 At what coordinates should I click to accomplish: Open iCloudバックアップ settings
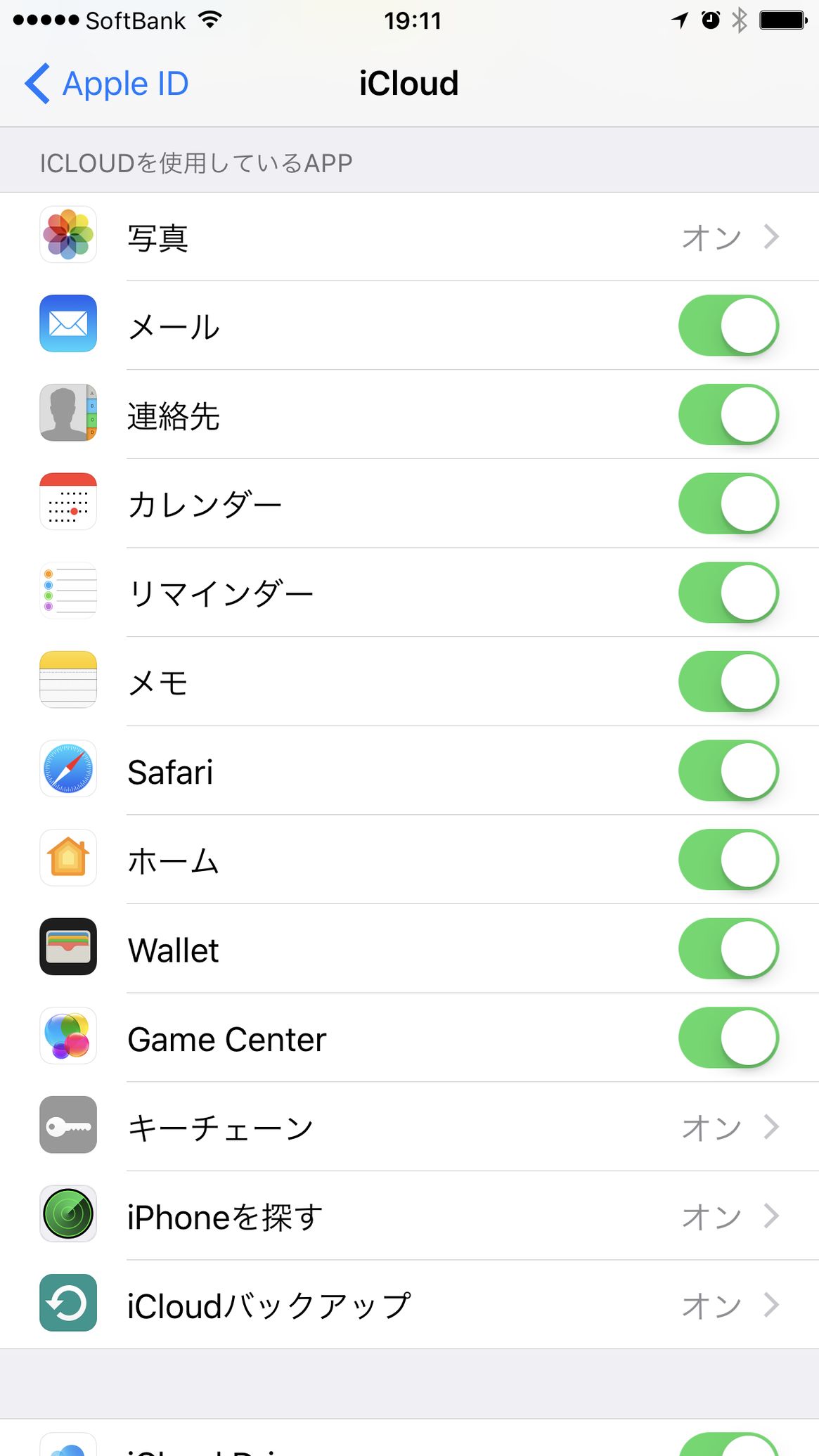[x=409, y=1305]
